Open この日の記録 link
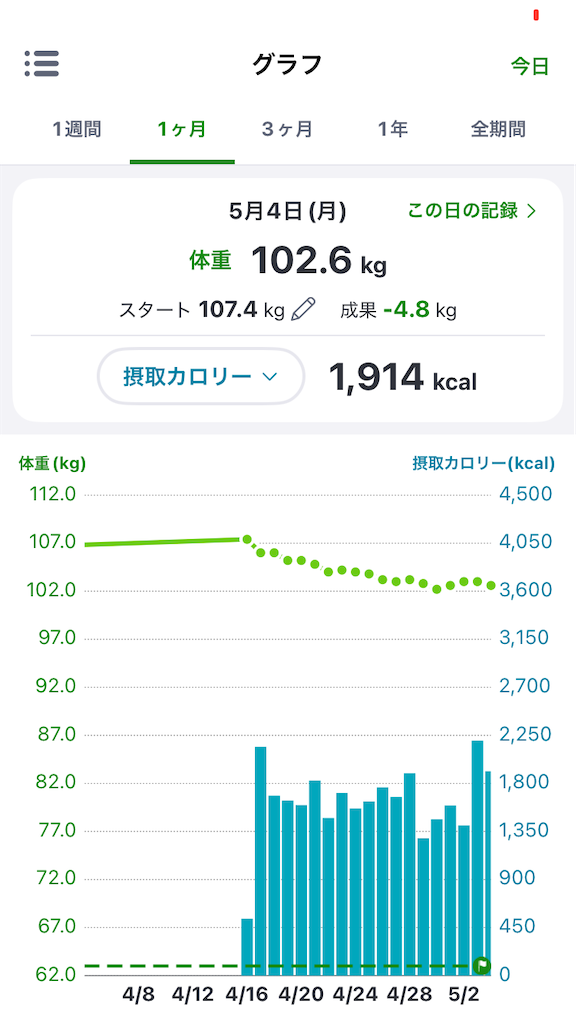 pyautogui.click(x=472, y=210)
